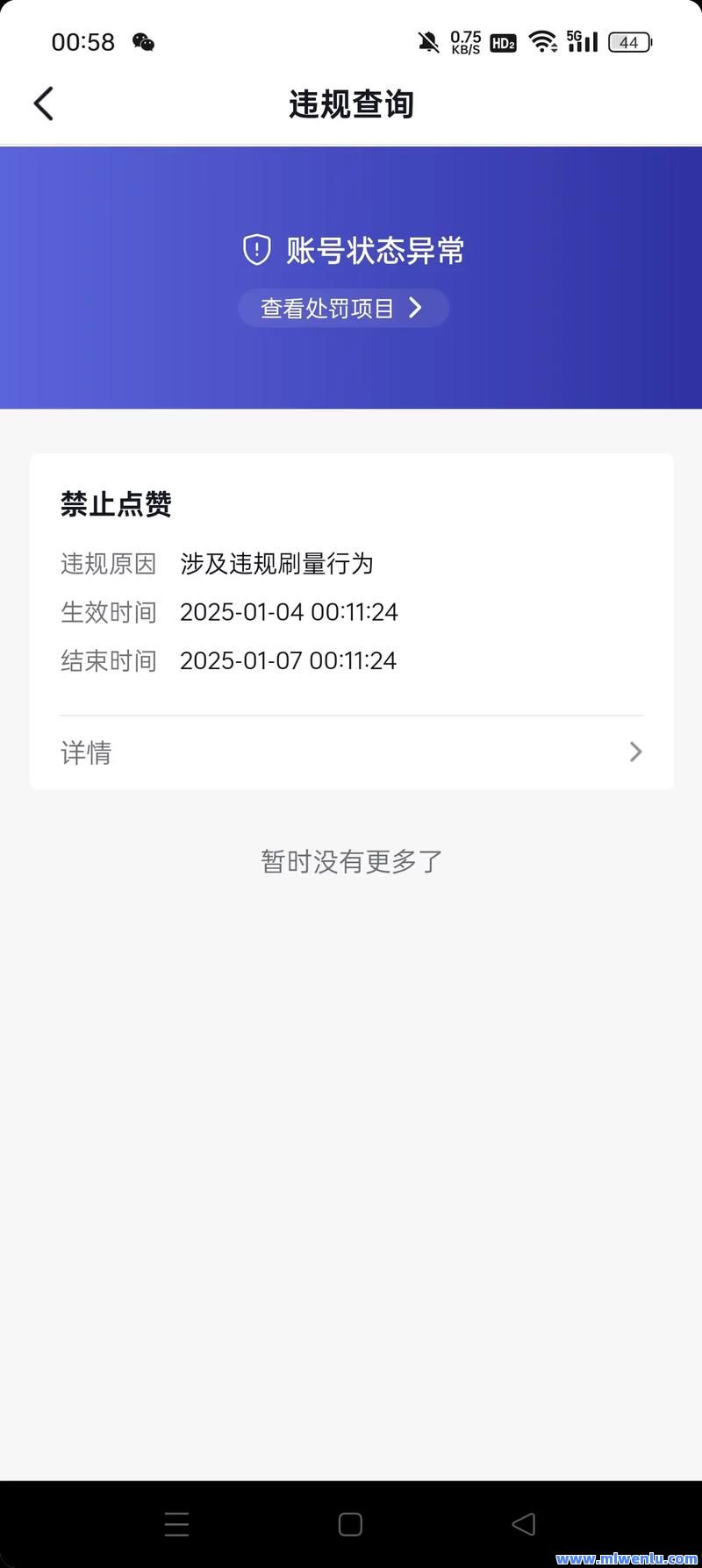Open 查看处罚项目 button
Screen dimensions: 702x1568
(343, 308)
